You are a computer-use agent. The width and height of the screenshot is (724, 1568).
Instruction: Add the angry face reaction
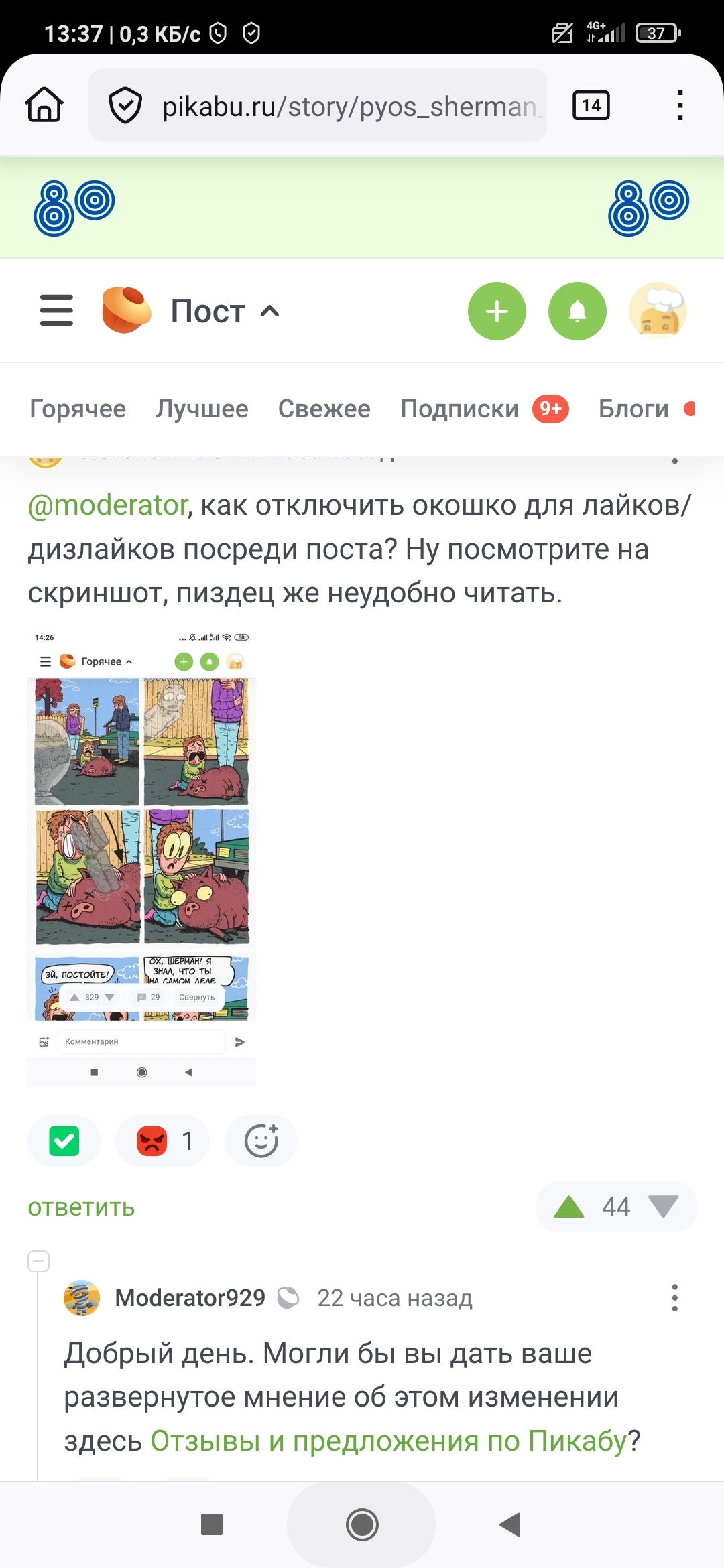pyautogui.click(x=152, y=1140)
